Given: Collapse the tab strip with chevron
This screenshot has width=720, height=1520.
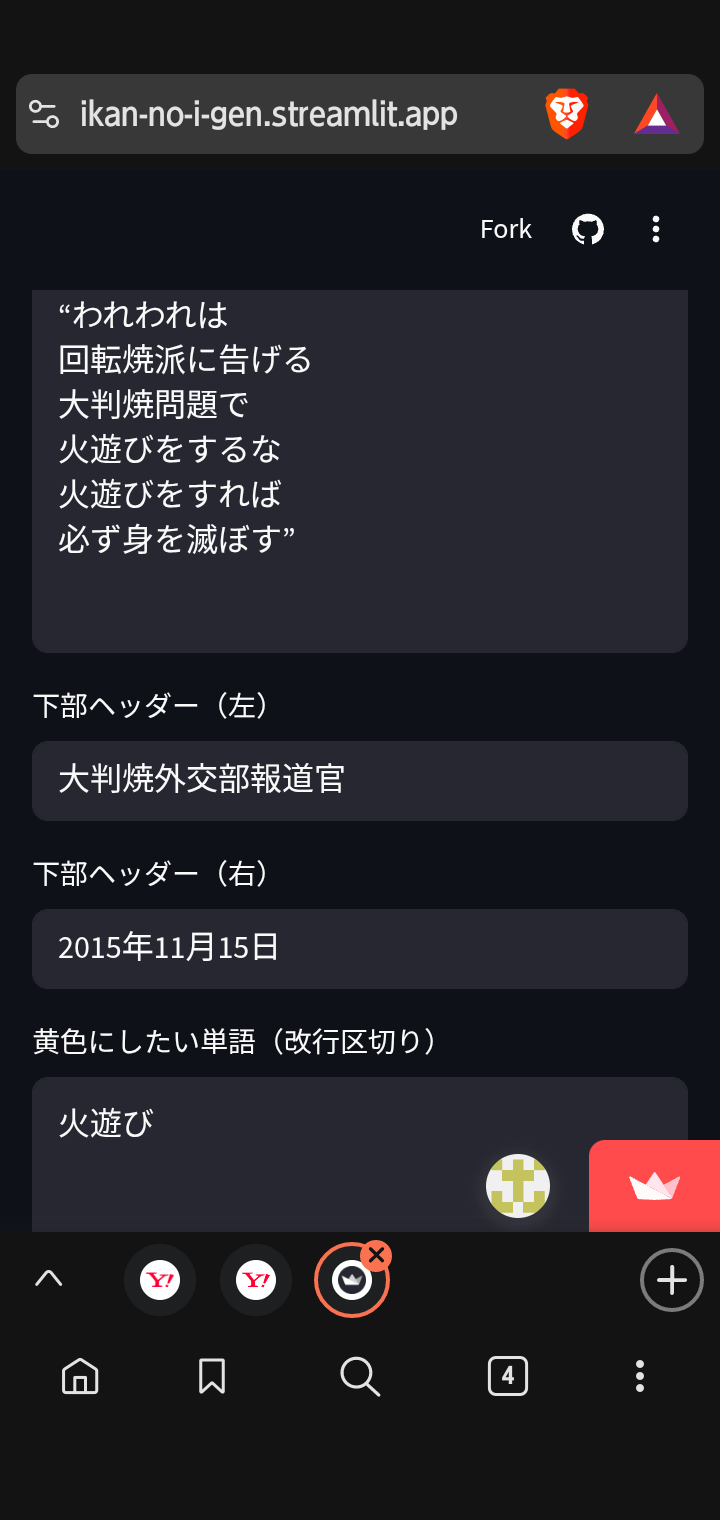Looking at the screenshot, I should [48, 1279].
